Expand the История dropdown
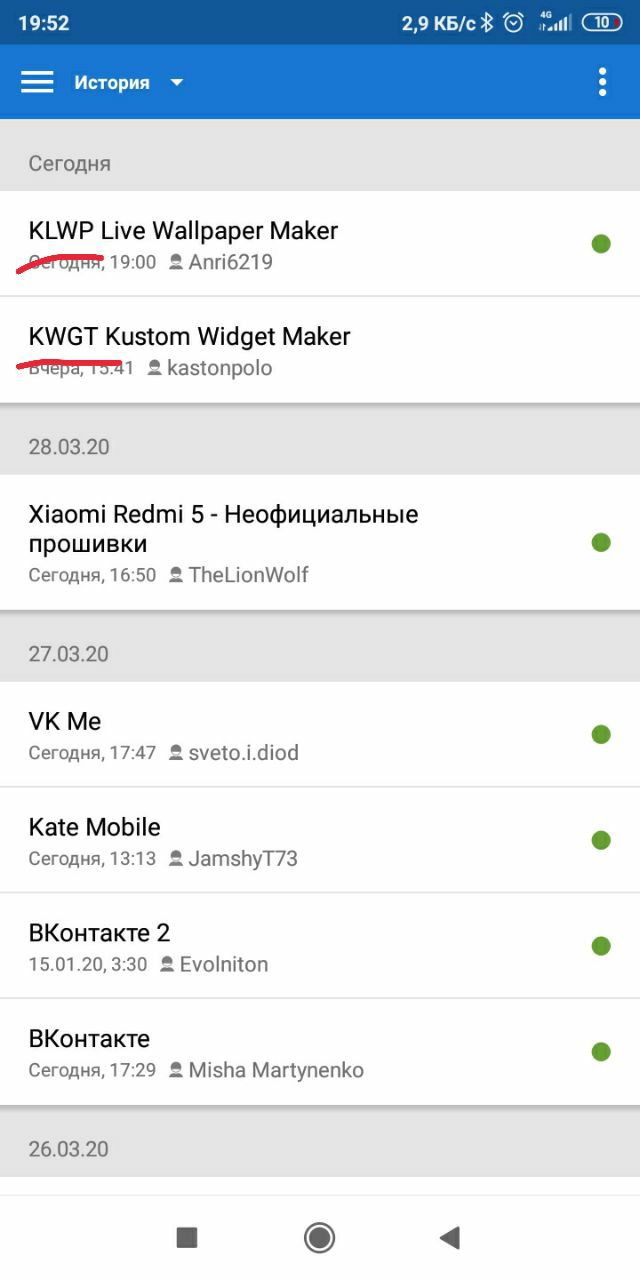Screen dimensions: 640x1280 pyautogui.click(x=129, y=83)
